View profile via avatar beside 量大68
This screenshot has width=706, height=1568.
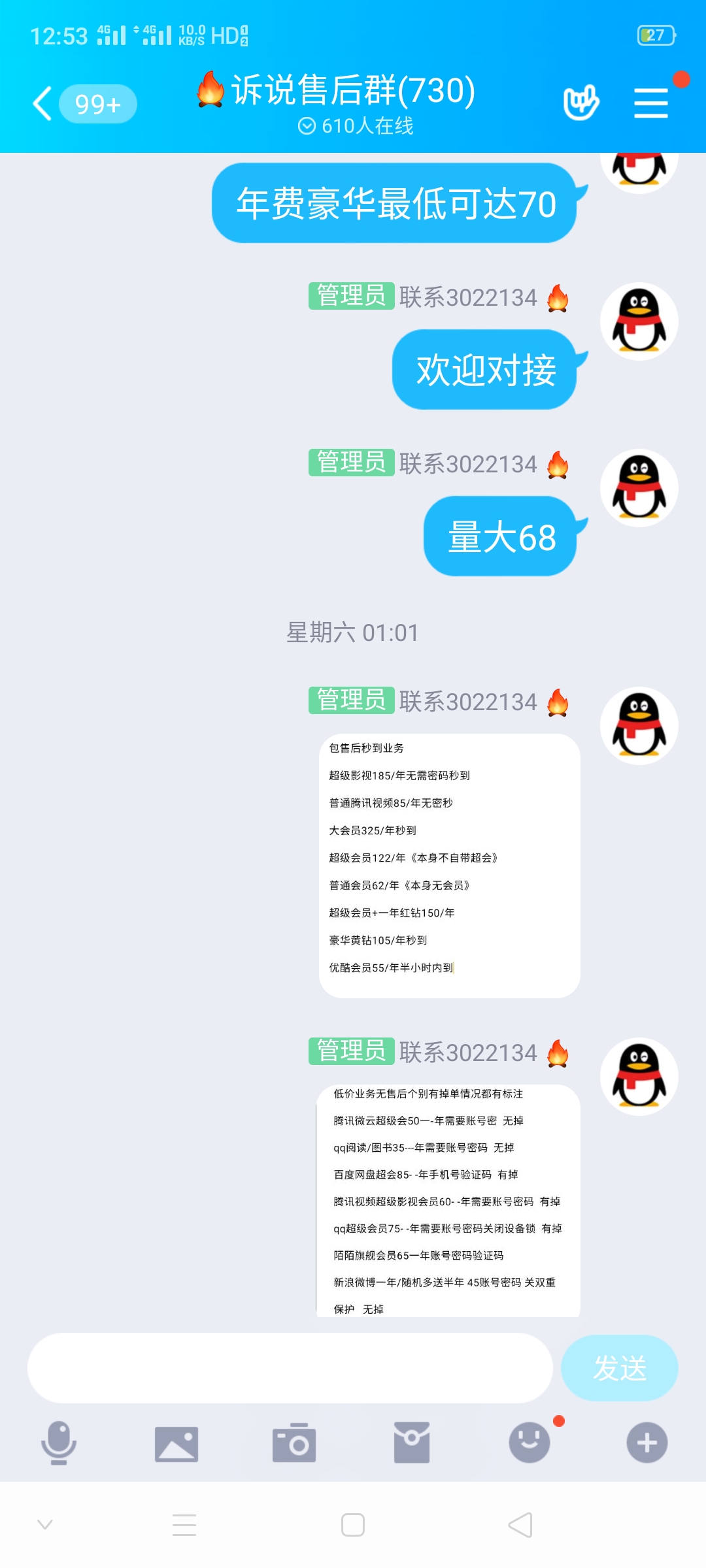pyautogui.click(x=639, y=488)
